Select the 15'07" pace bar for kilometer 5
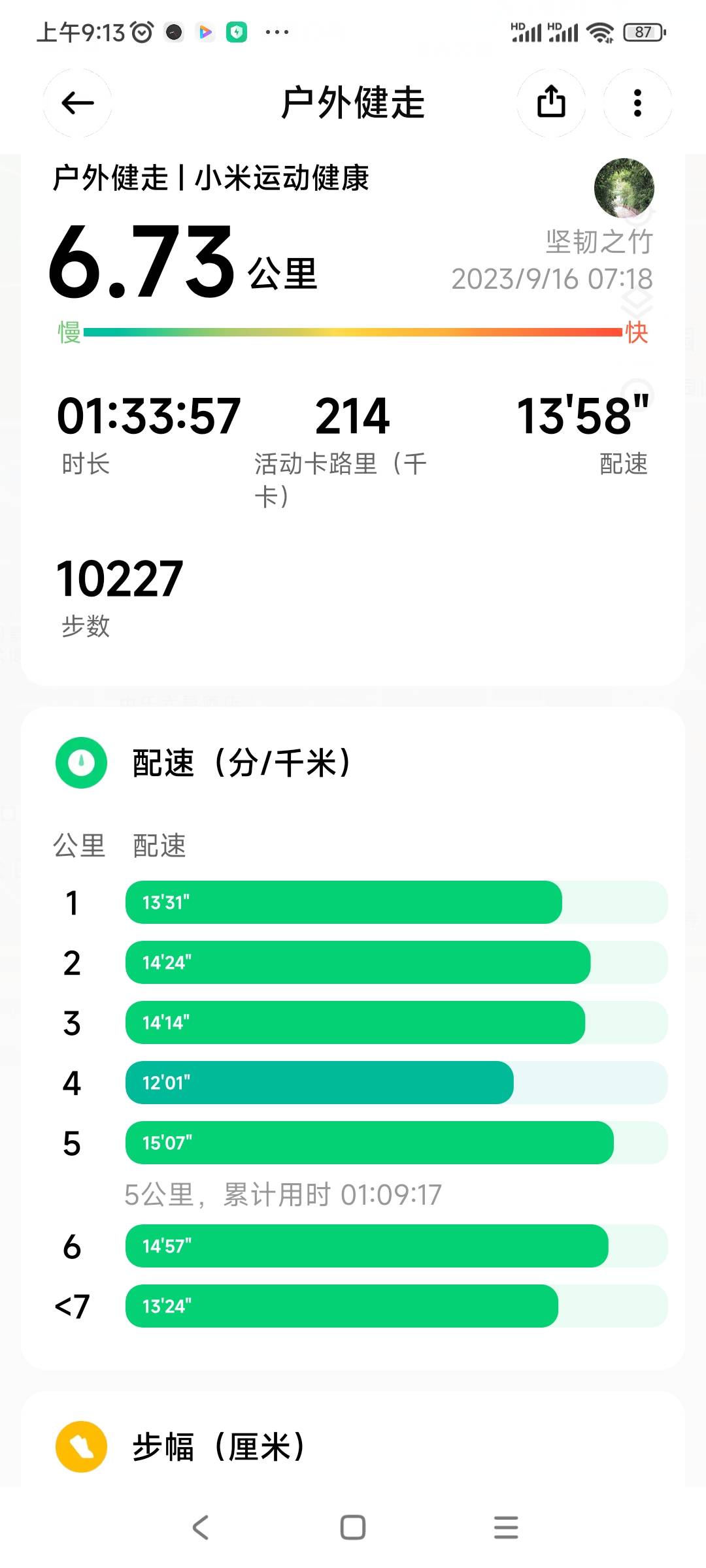The height and width of the screenshot is (1568, 706). 368,1143
